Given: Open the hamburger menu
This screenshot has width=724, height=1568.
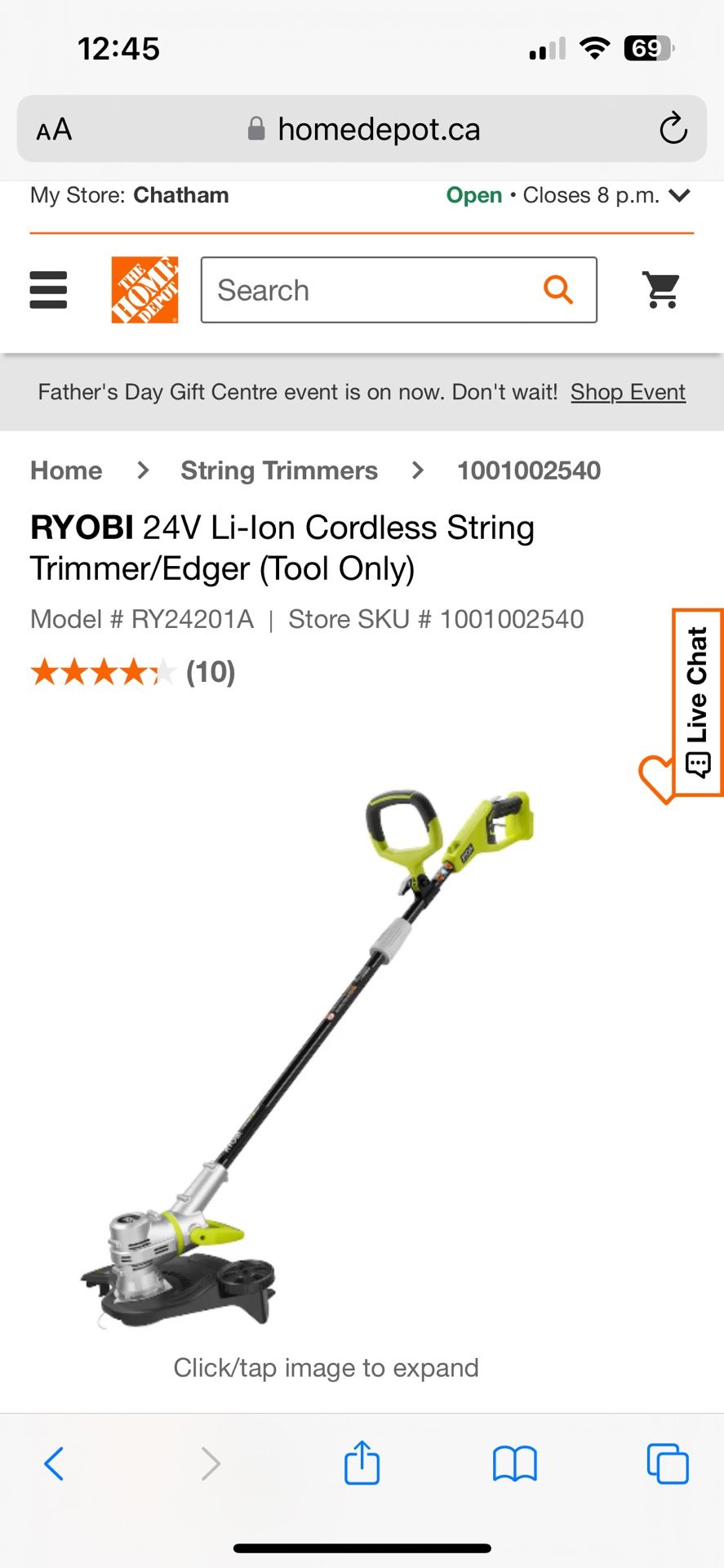Looking at the screenshot, I should coord(48,290).
